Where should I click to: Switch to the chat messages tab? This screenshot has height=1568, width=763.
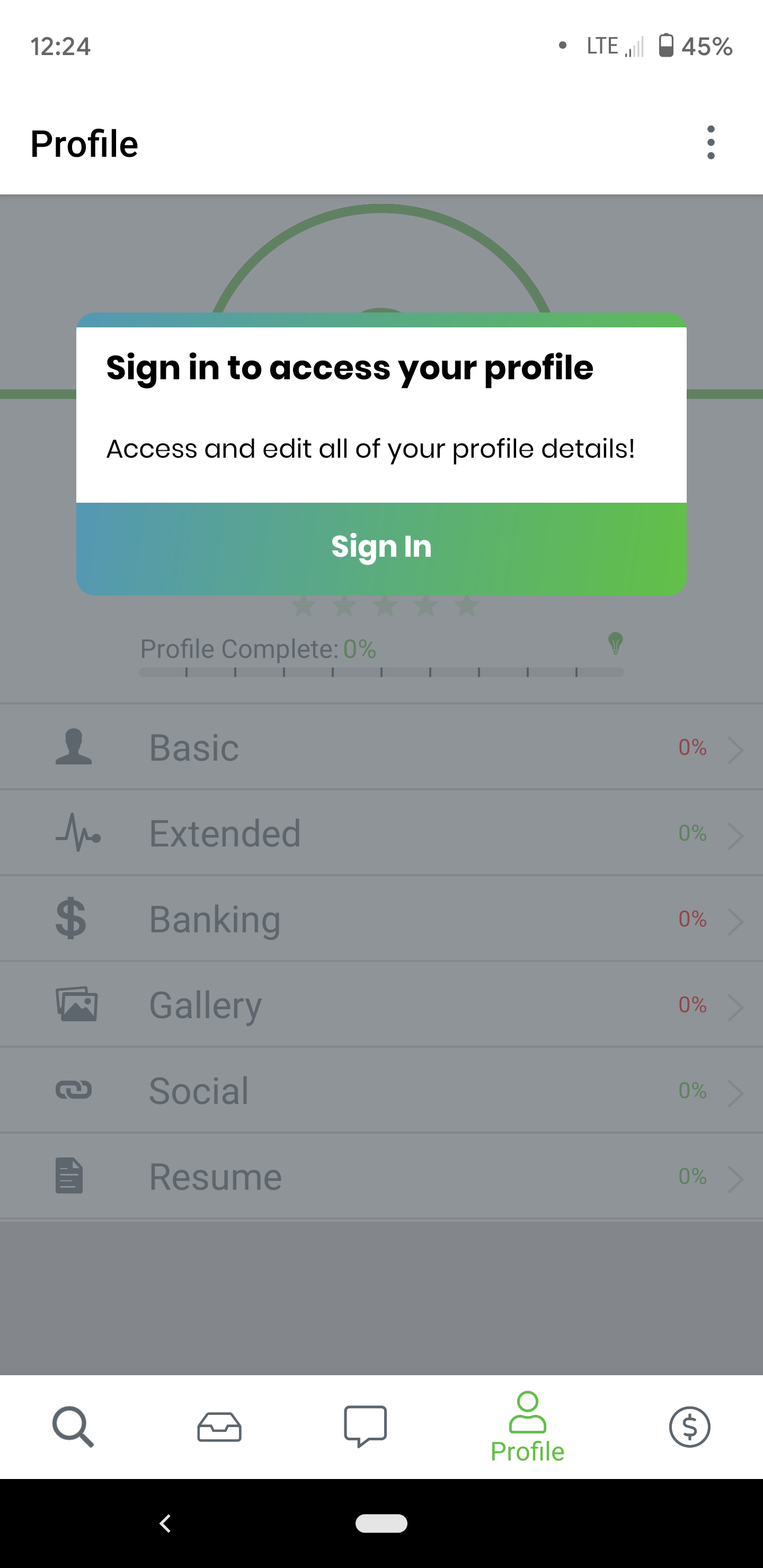tap(366, 1426)
